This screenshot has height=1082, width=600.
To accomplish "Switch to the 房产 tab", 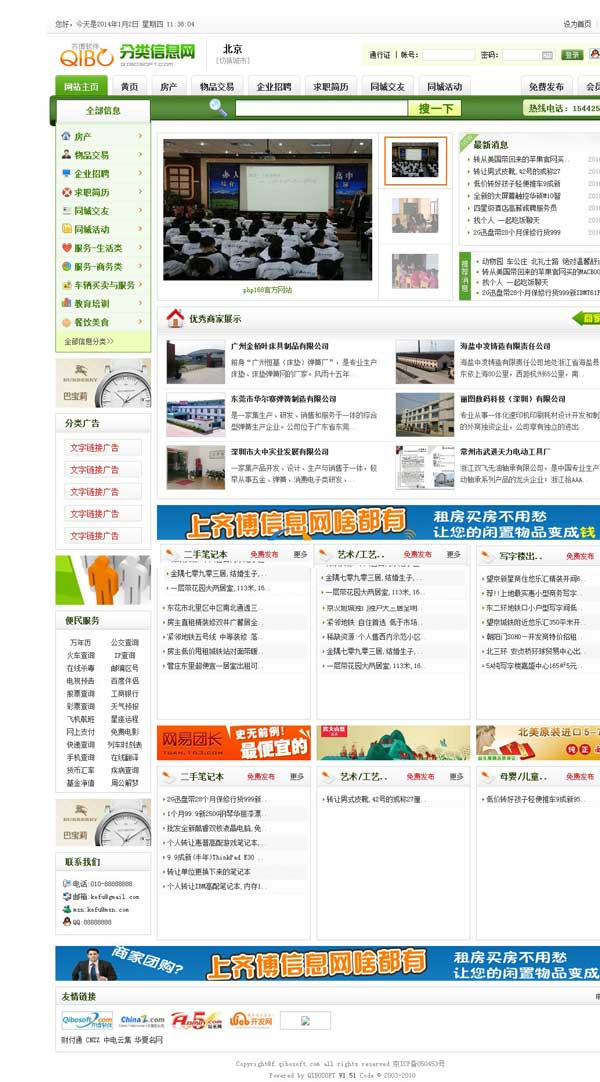I will (168, 87).
